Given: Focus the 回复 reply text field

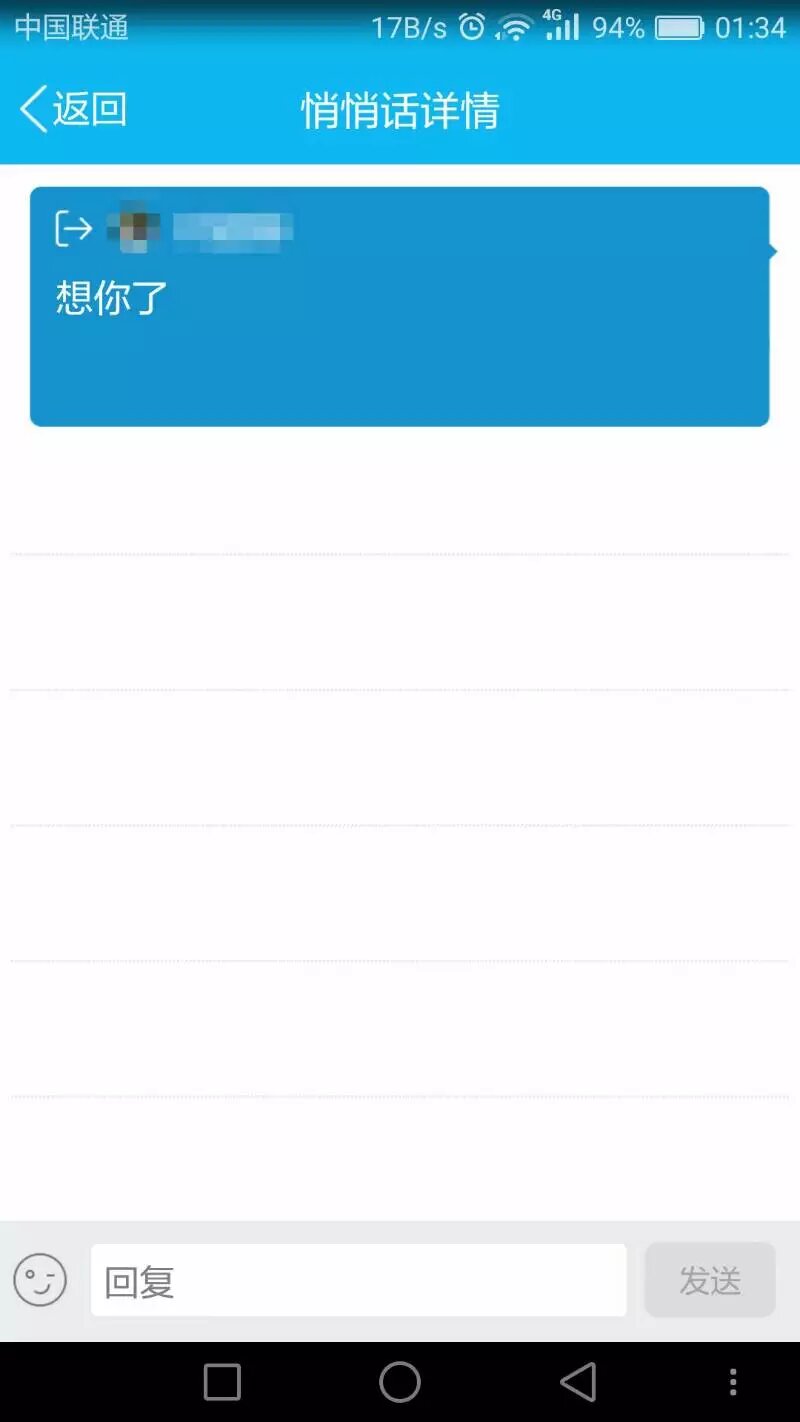Looking at the screenshot, I should point(358,1281).
